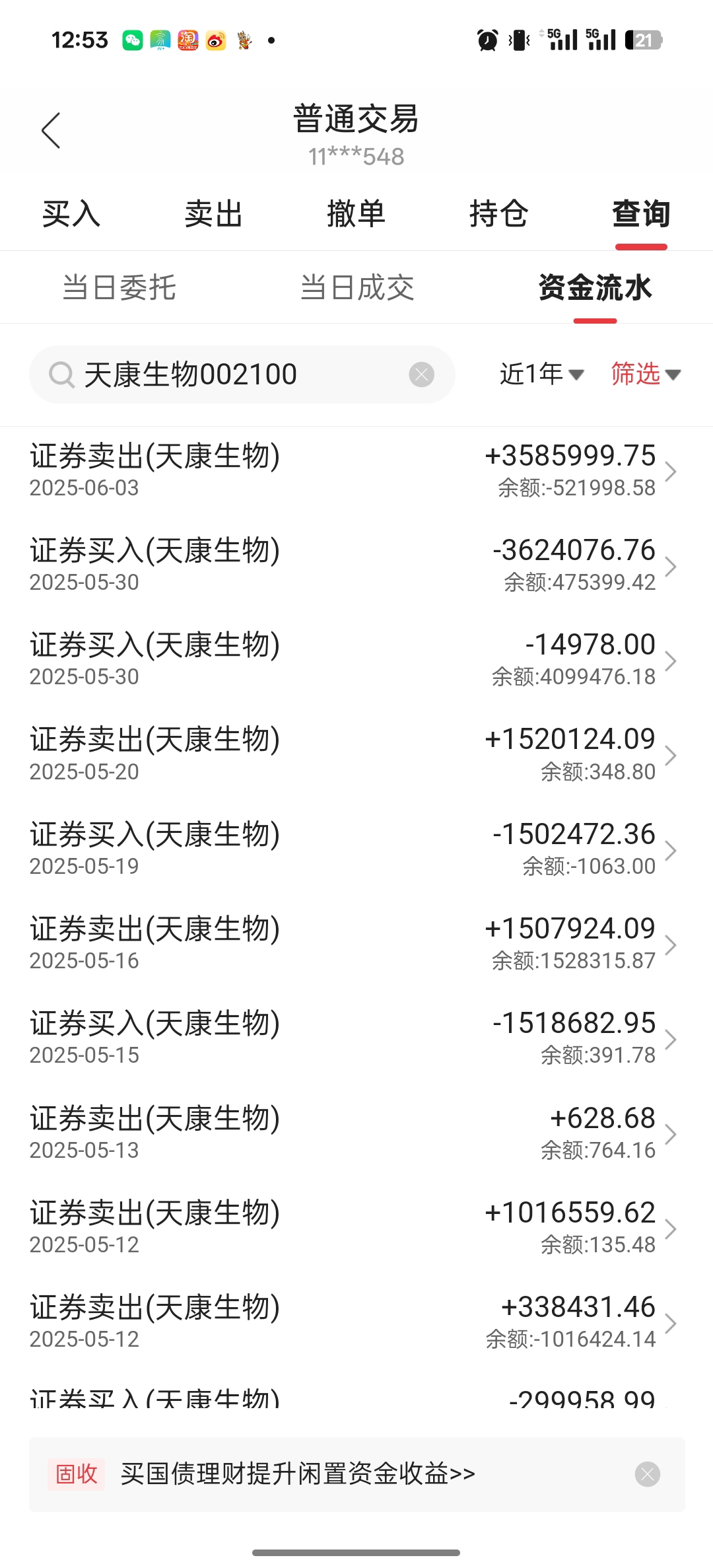The image size is (713, 1568).
Task: Select the 当日委托 sub-tab
Action: coord(119,288)
